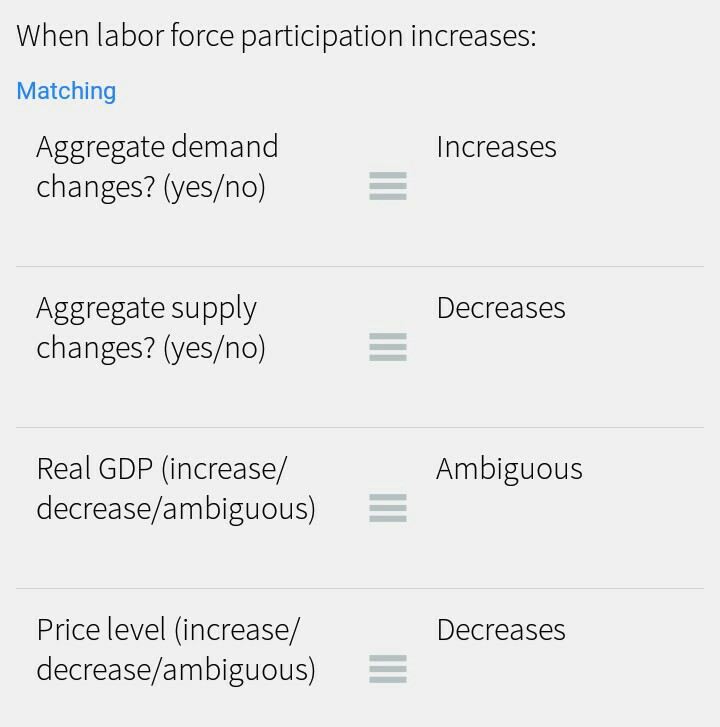Select Decreases for Aggregate supply

click(x=500, y=307)
